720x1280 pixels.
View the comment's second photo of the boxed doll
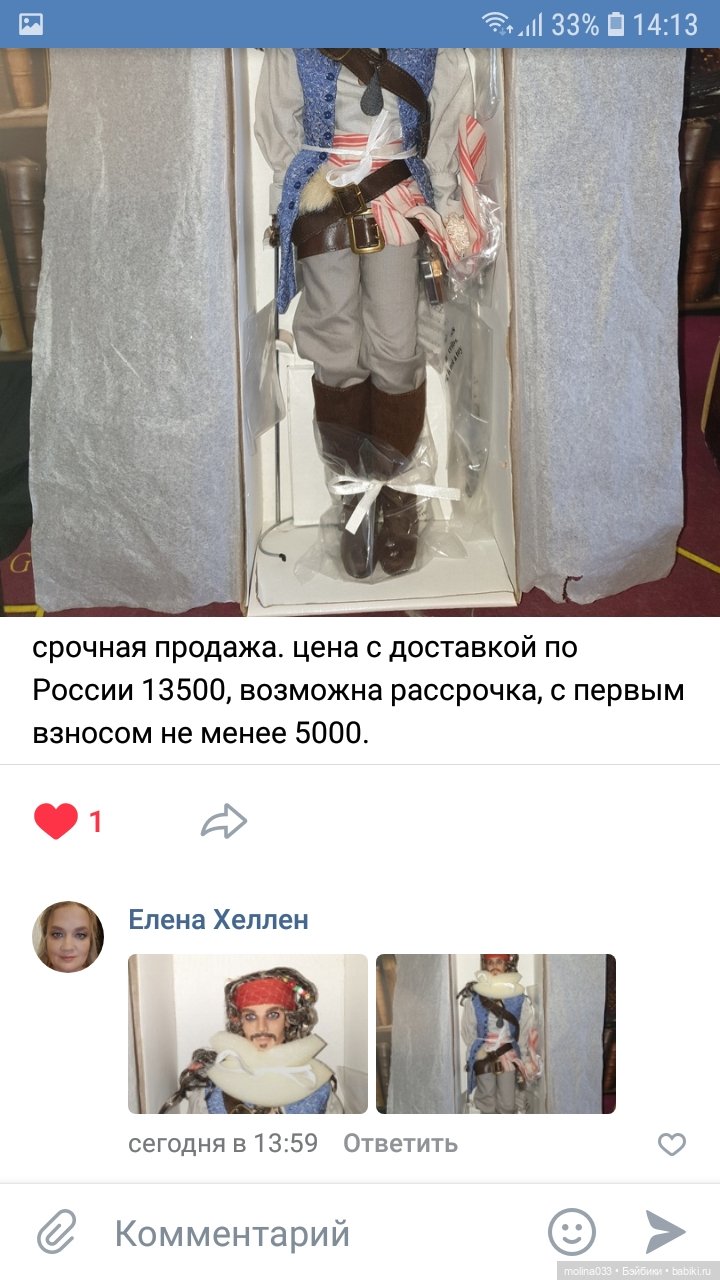(496, 1034)
